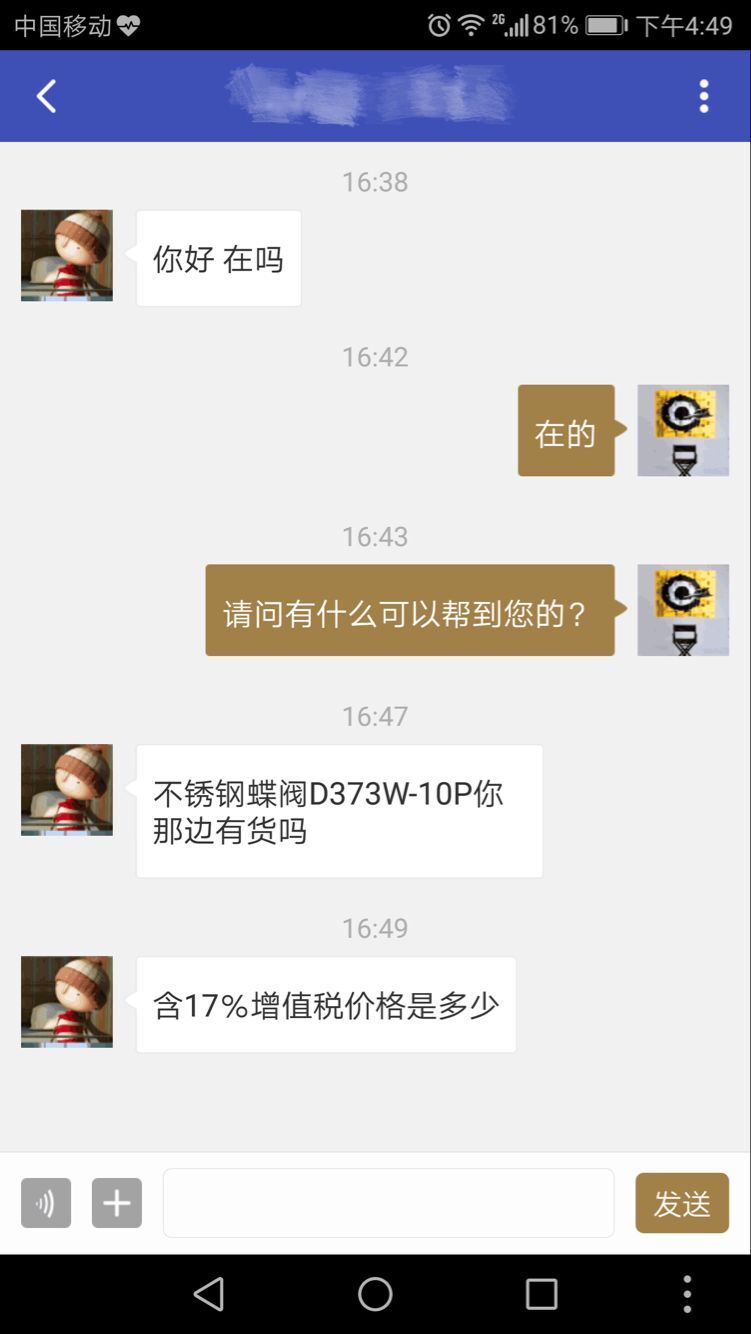Tap the 发送 send button

click(x=682, y=1202)
